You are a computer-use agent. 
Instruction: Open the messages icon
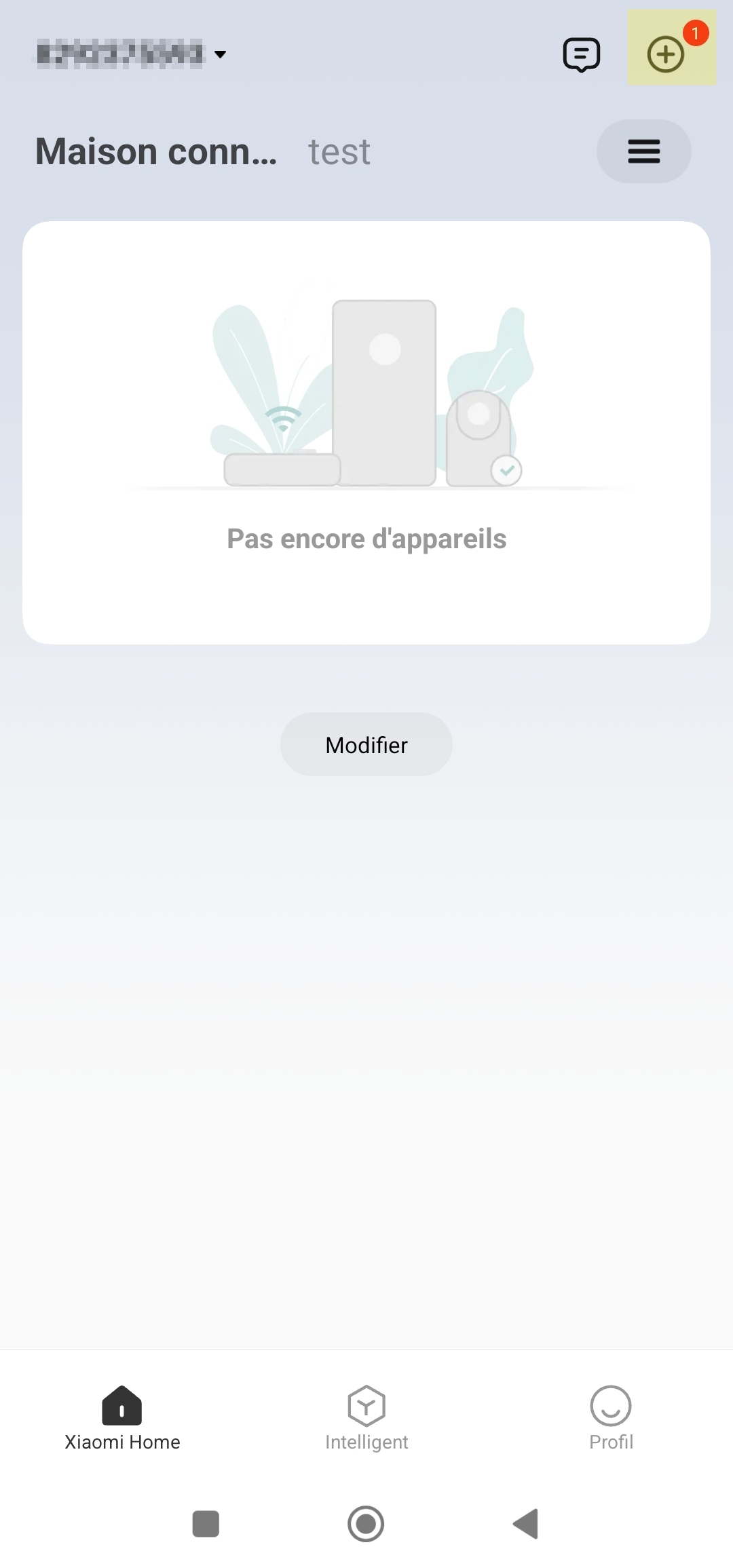[x=582, y=54]
